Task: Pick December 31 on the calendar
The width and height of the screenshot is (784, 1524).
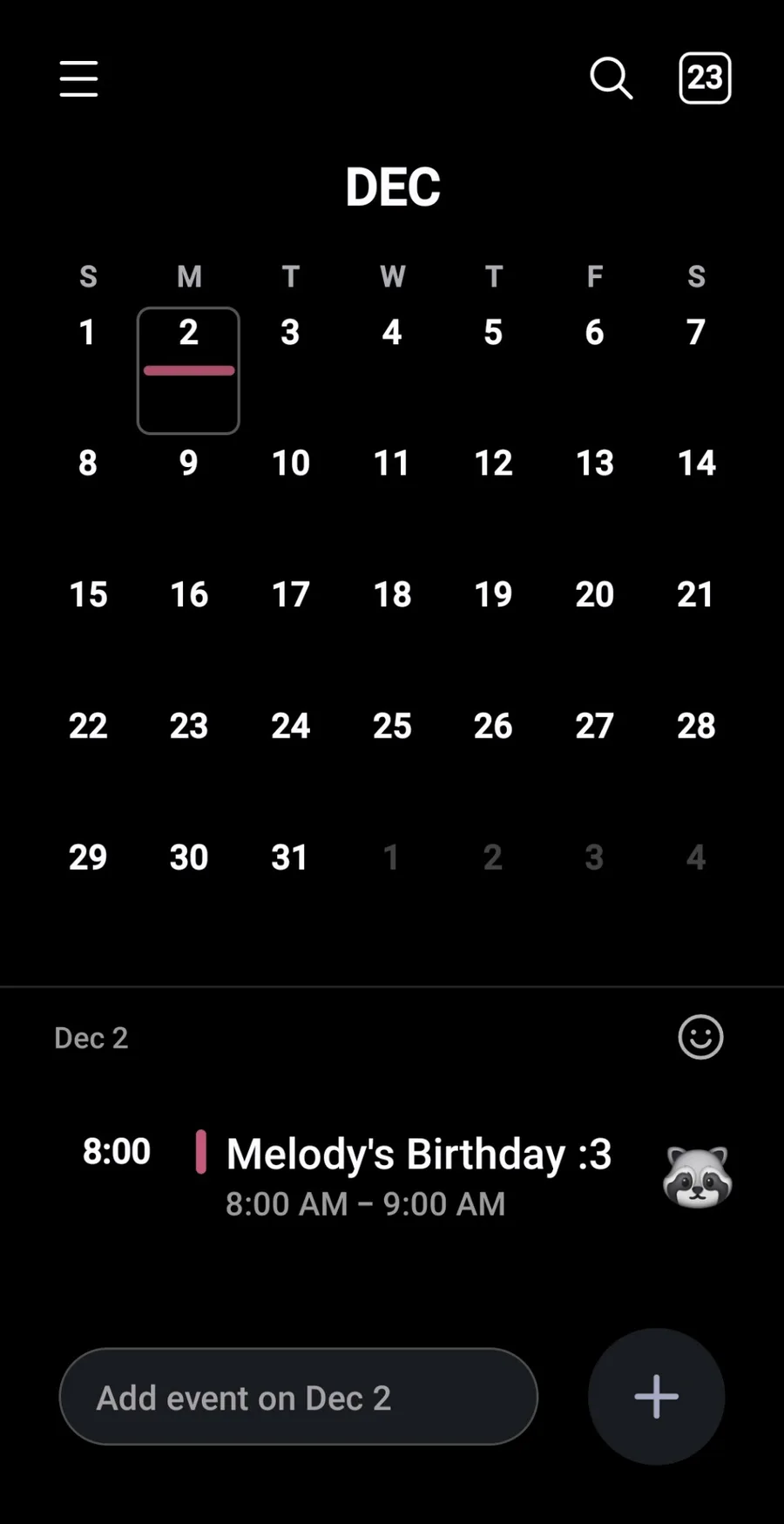Action: 290,857
